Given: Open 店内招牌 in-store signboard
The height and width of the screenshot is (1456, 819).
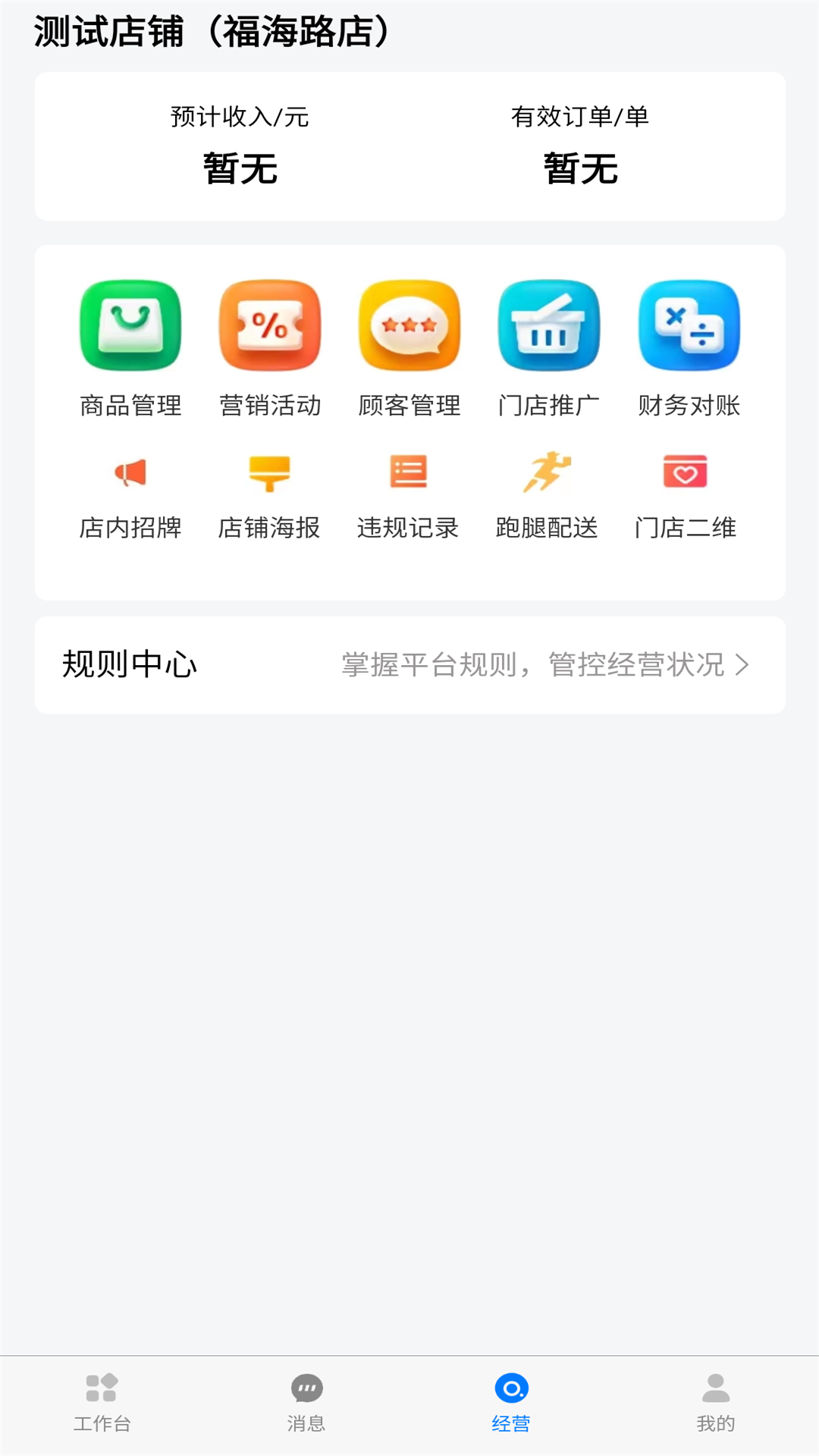Looking at the screenshot, I should tap(130, 494).
